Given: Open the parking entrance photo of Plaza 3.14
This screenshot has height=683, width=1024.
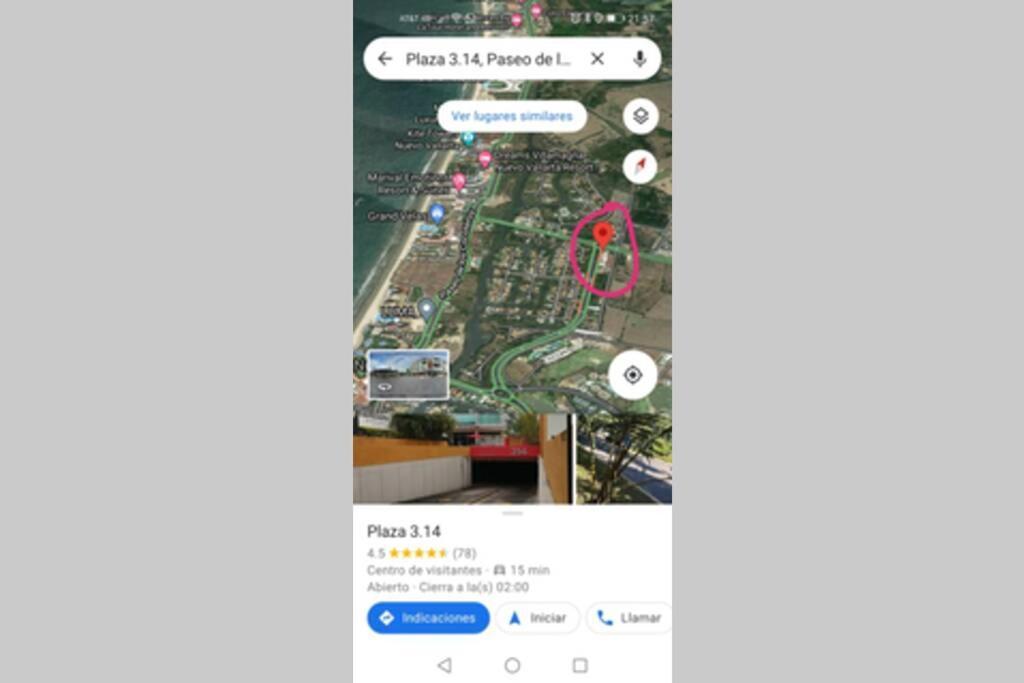Looking at the screenshot, I should point(462,458).
